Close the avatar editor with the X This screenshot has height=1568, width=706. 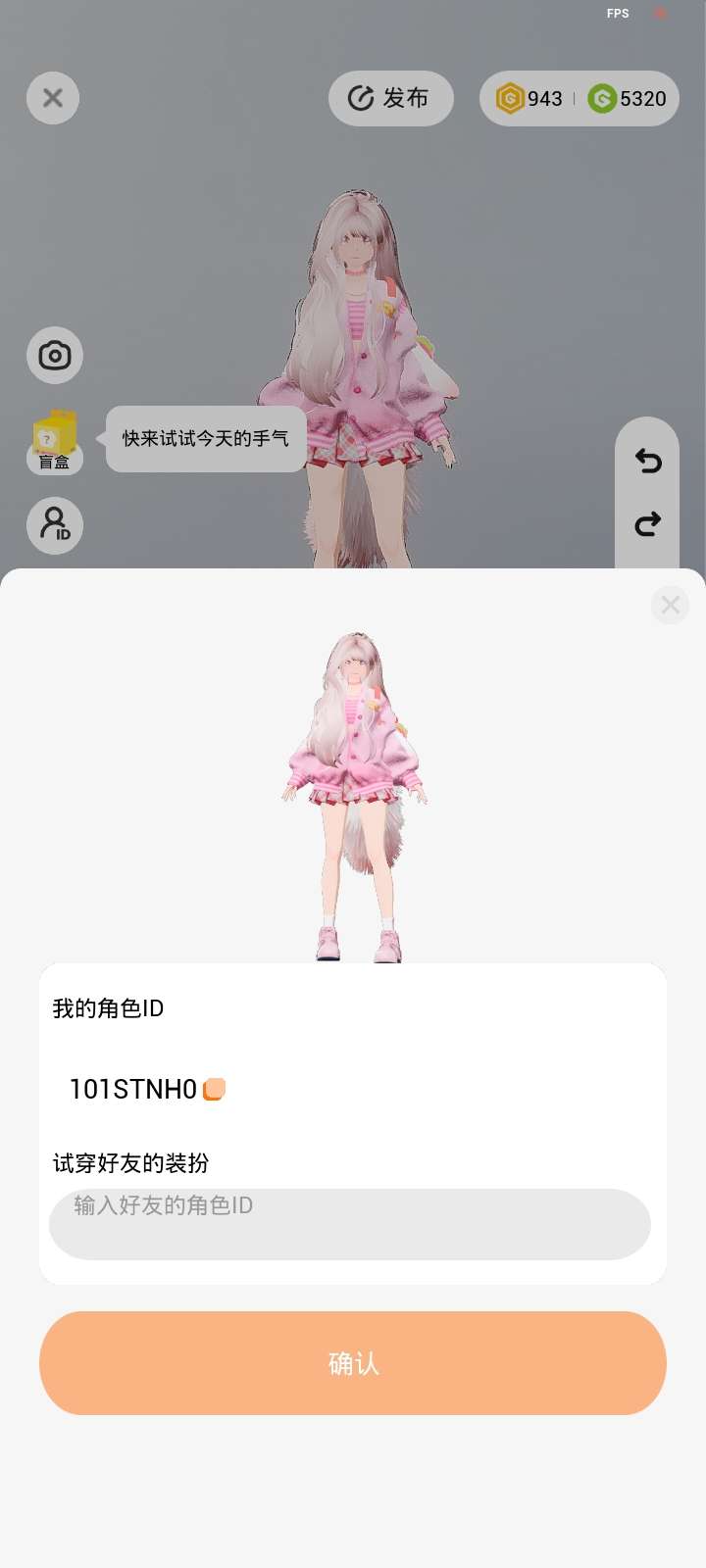pos(53,98)
